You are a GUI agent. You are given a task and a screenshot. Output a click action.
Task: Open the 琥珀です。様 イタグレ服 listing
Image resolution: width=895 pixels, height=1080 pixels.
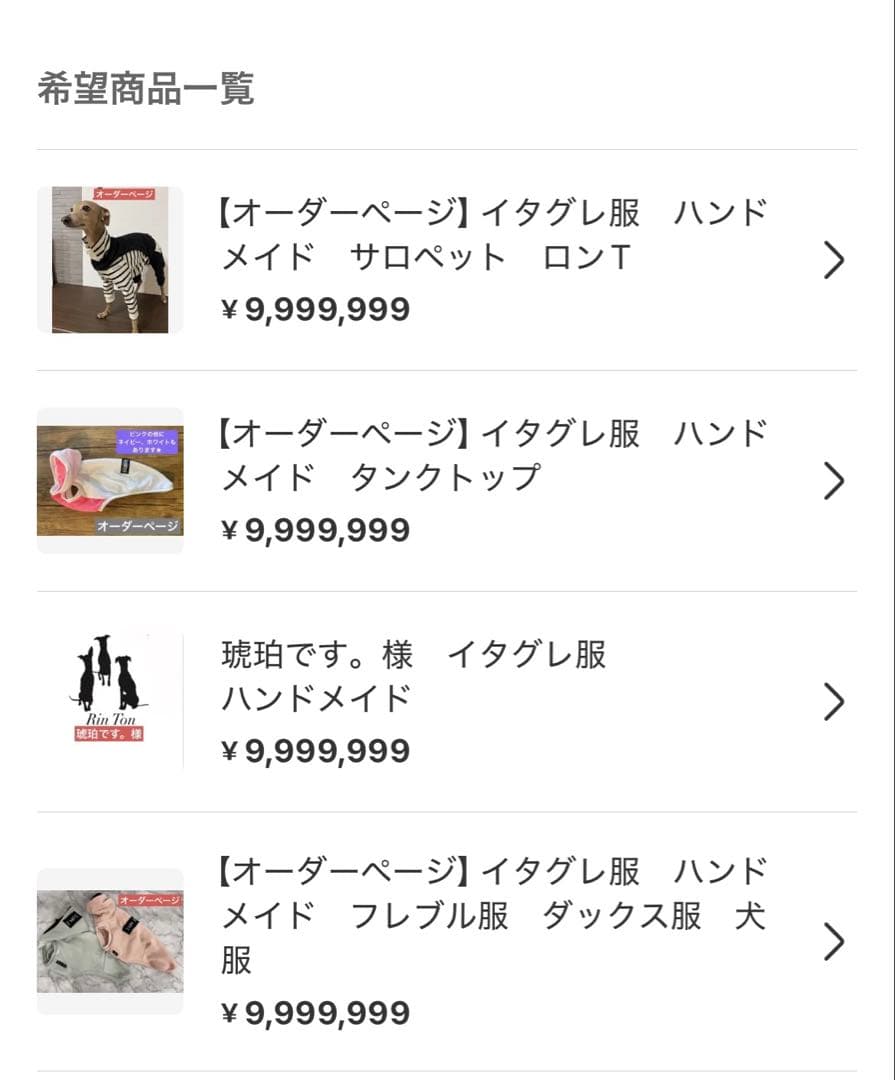[x=494, y=701]
